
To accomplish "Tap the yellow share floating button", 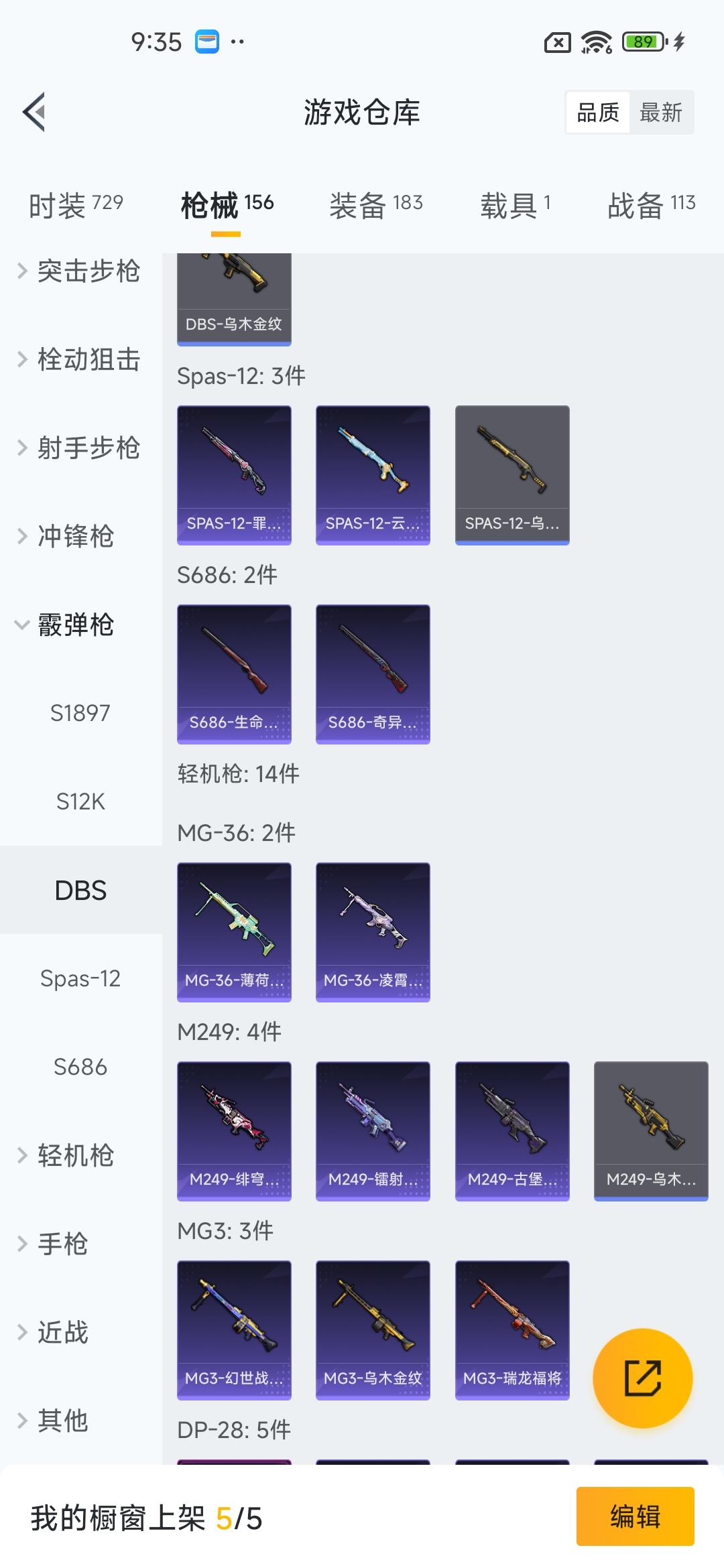I will point(642,1378).
